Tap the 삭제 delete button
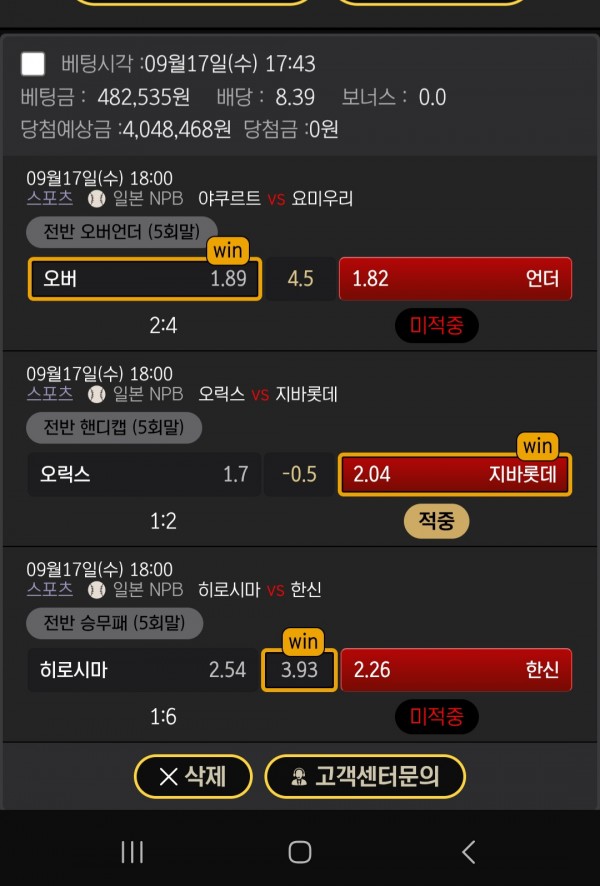600x886 pixels. pos(193,776)
